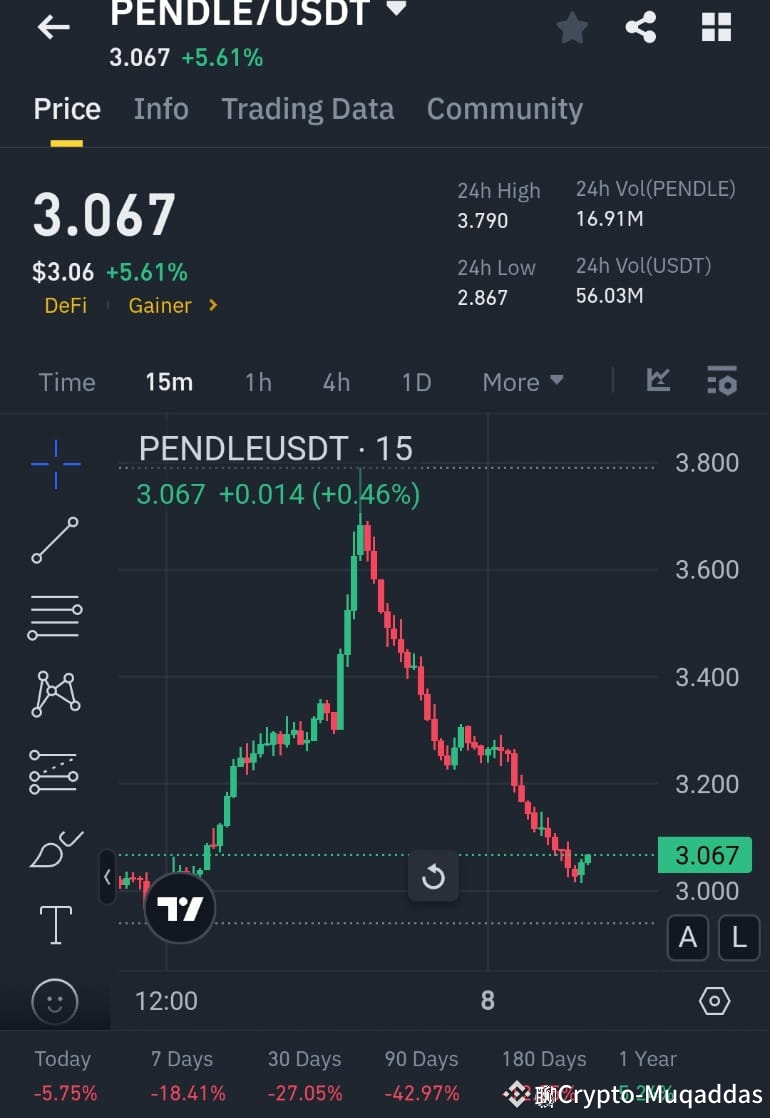770x1118 pixels.
Task: Open the horizontal lines tool
Action: click(54, 617)
